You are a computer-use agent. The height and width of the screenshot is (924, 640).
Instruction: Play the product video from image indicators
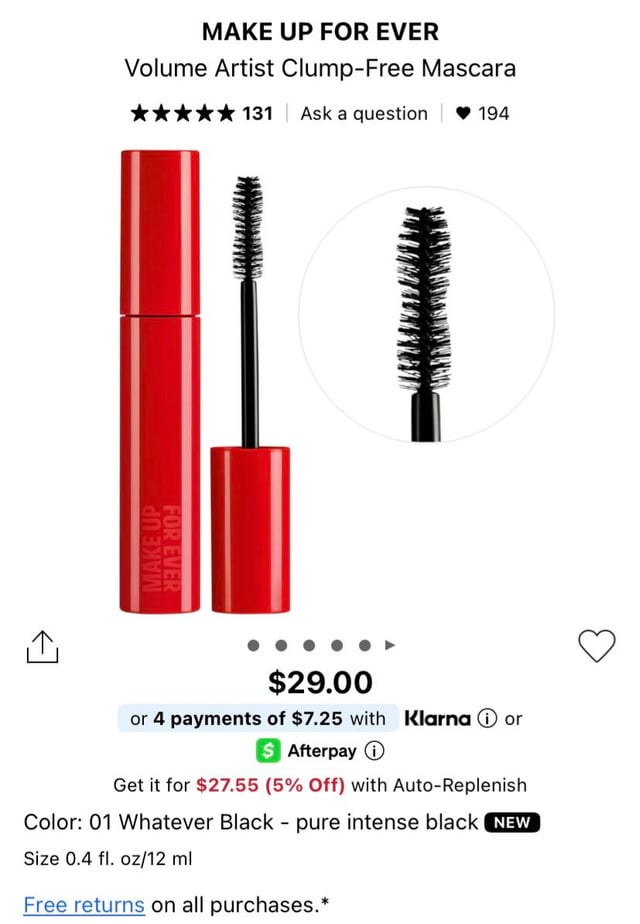391,645
